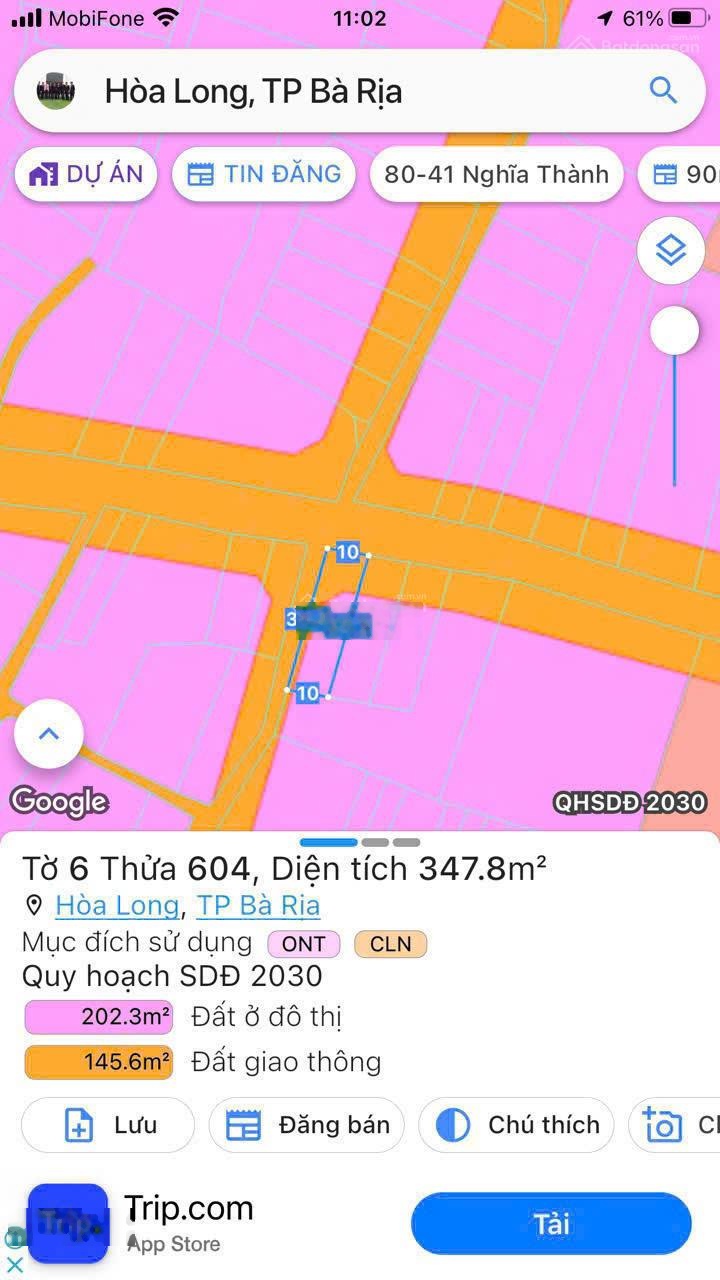720x1280 pixels.
Task: Download Trip.com with the Tải button
Action: pos(551,1223)
